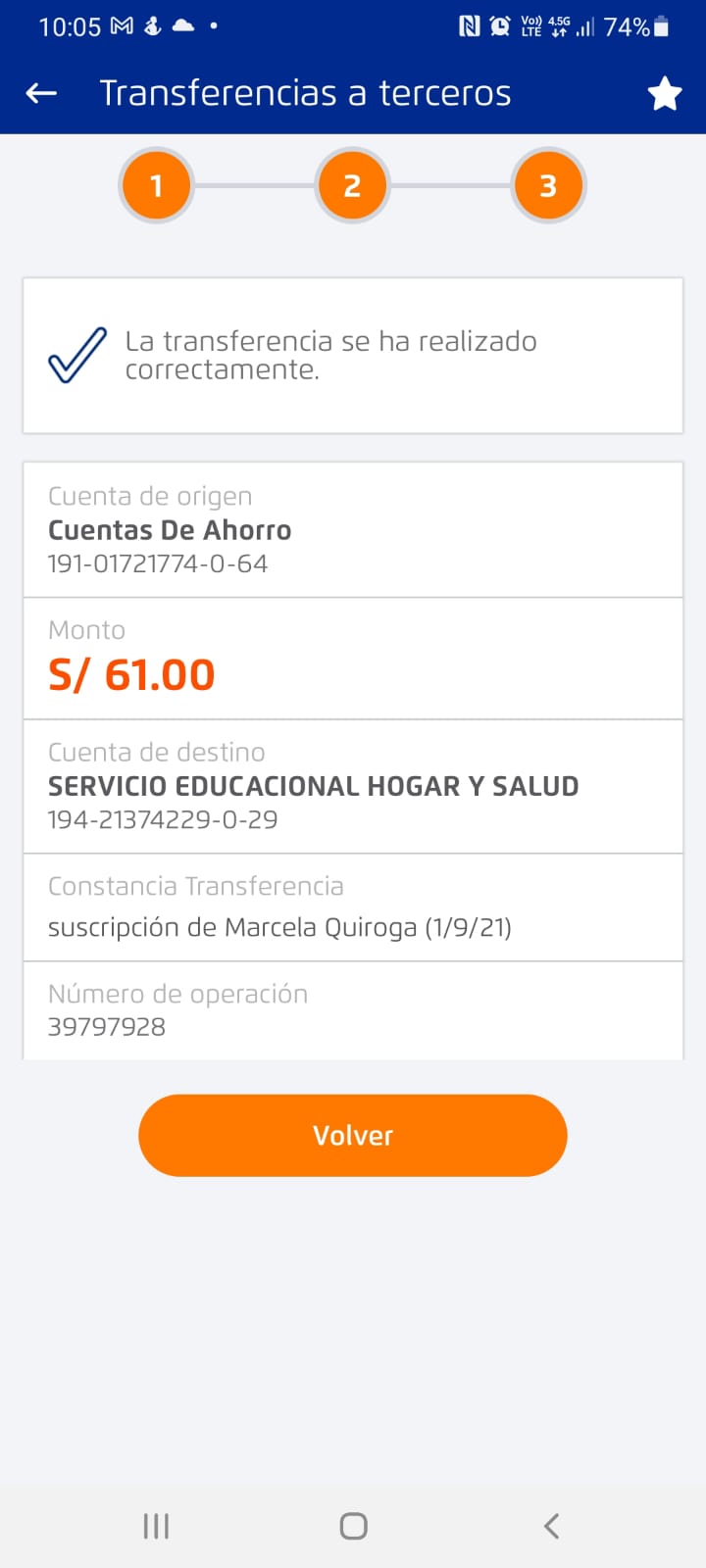Image resolution: width=706 pixels, height=1568 pixels.
Task: Tap the orange Volver button
Action: 353,1135
